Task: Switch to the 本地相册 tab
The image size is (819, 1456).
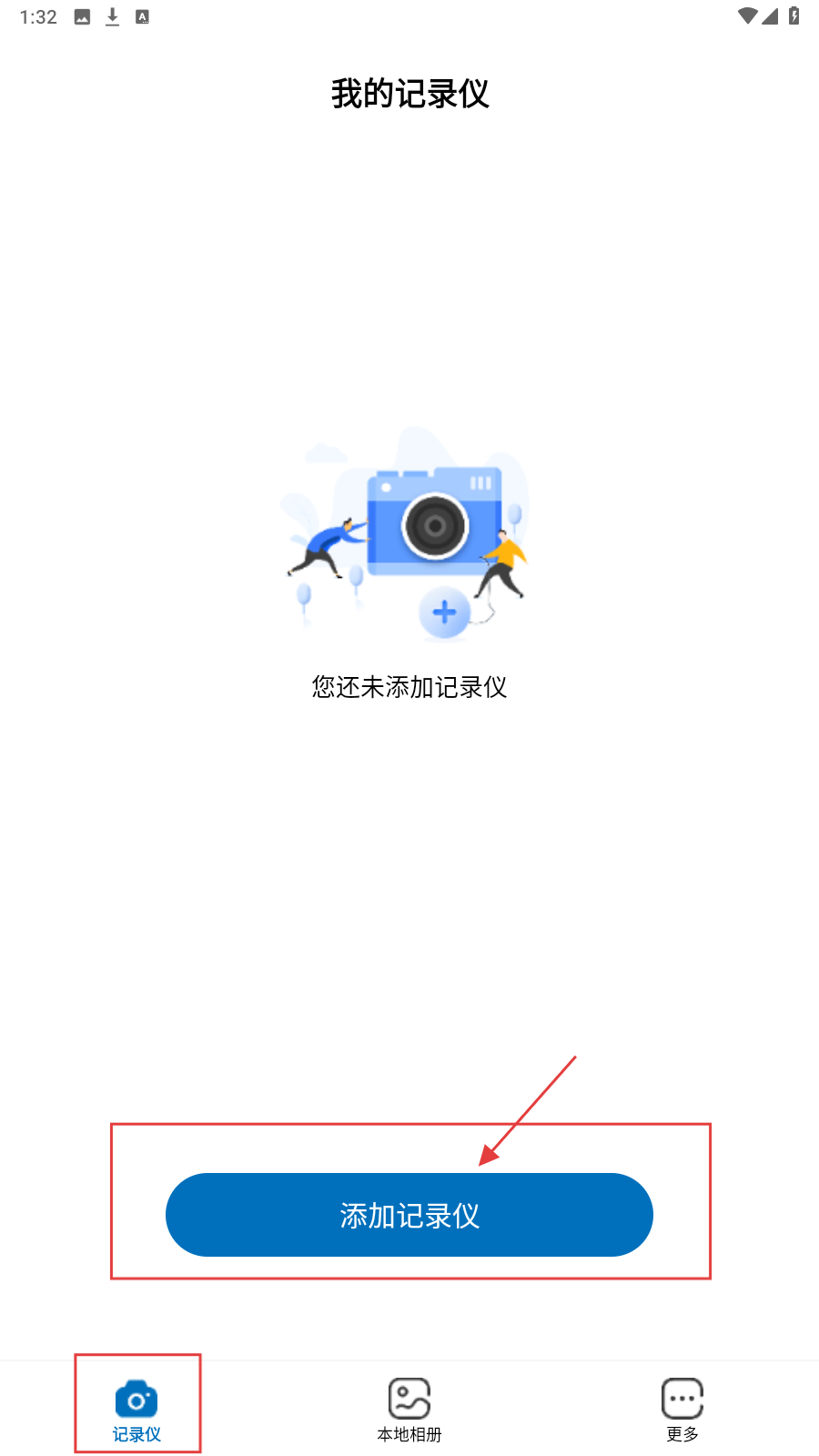Action: pos(409,1409)
